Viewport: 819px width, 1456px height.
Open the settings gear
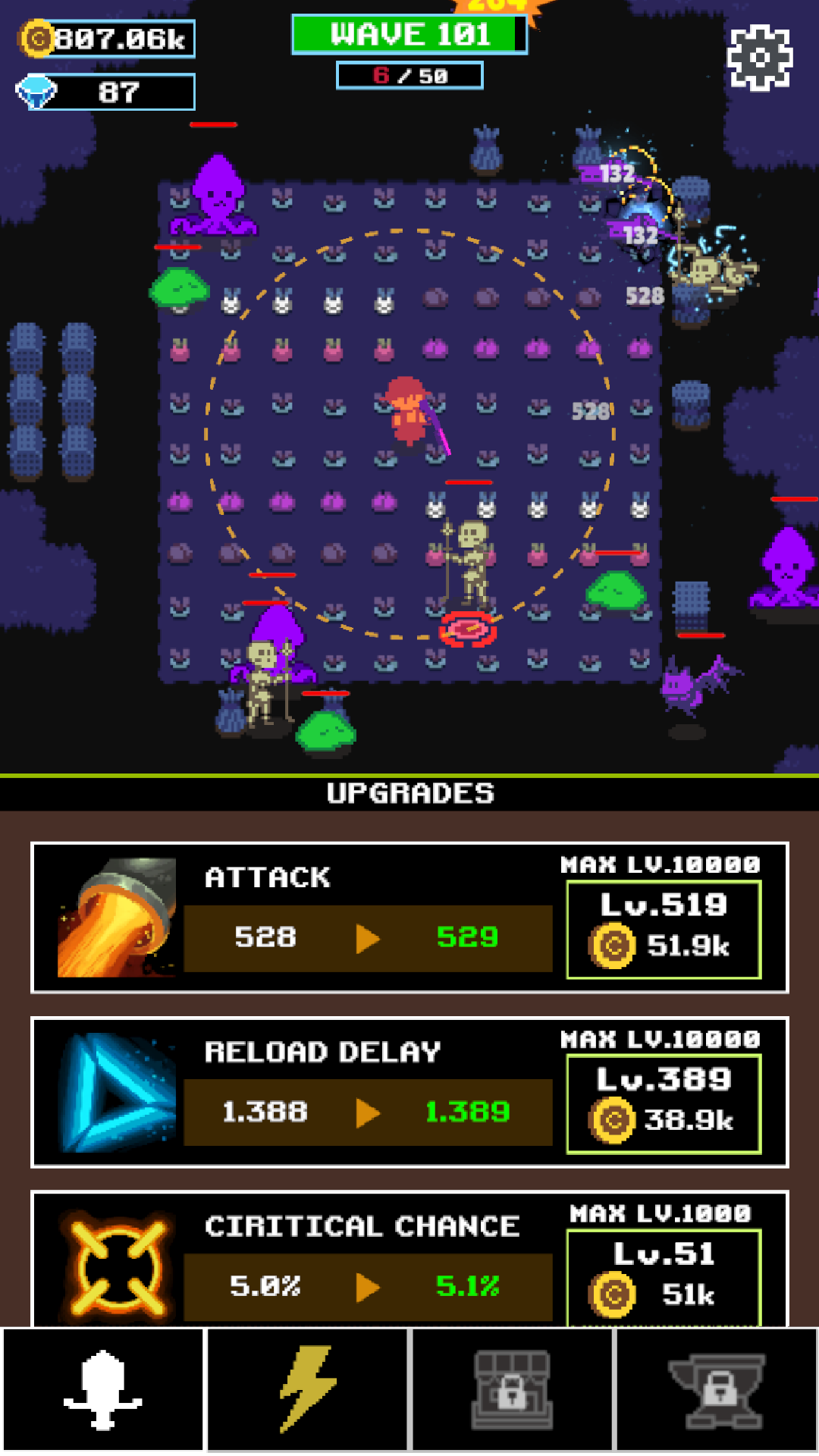point(759,58)
